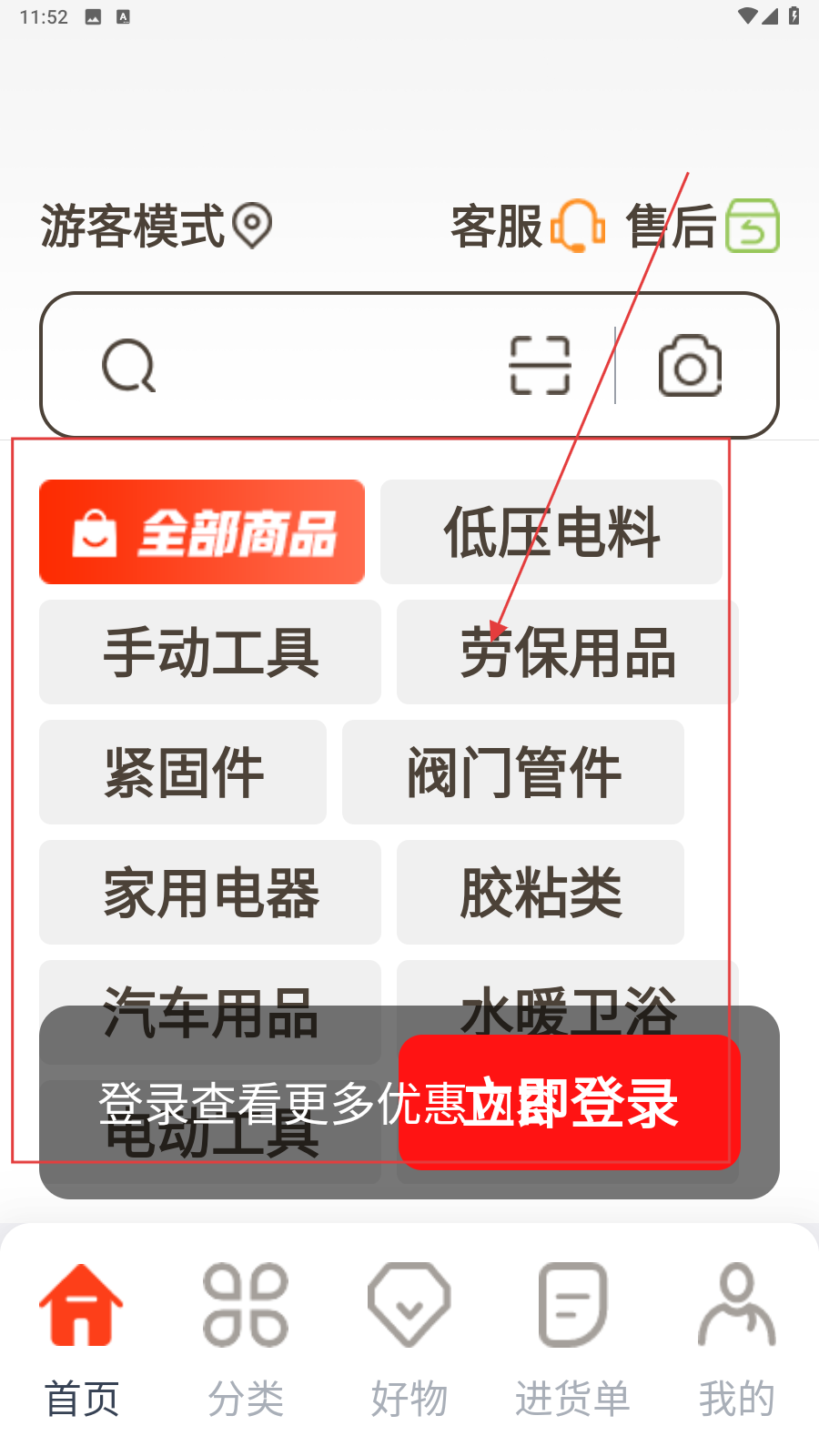Viewport: 819px width, 1456px height.
Task: Open 阀门管件 category
Action: click(x=513, y=773)
